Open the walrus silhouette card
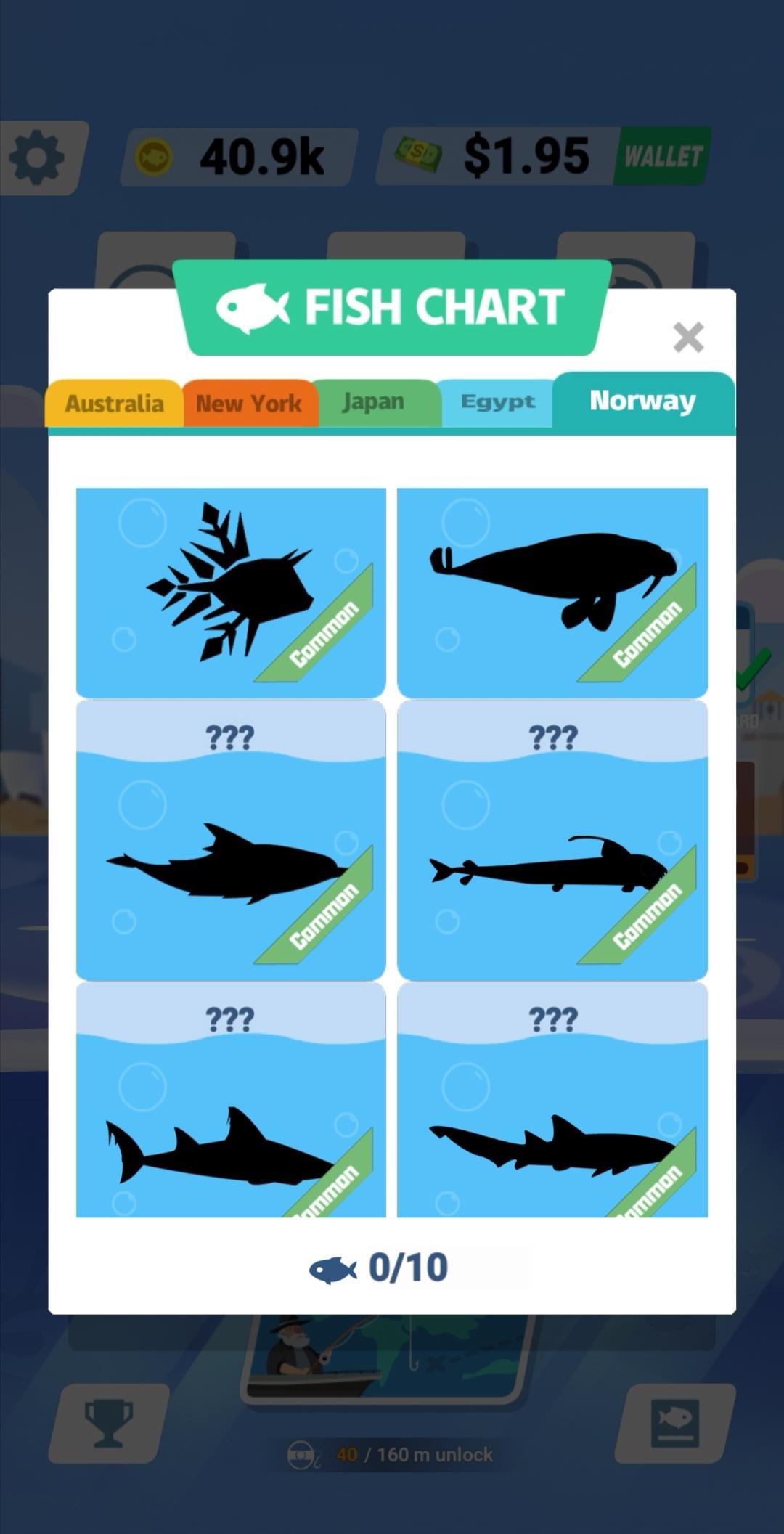The image size is (784, 1534). click(552, 592)
